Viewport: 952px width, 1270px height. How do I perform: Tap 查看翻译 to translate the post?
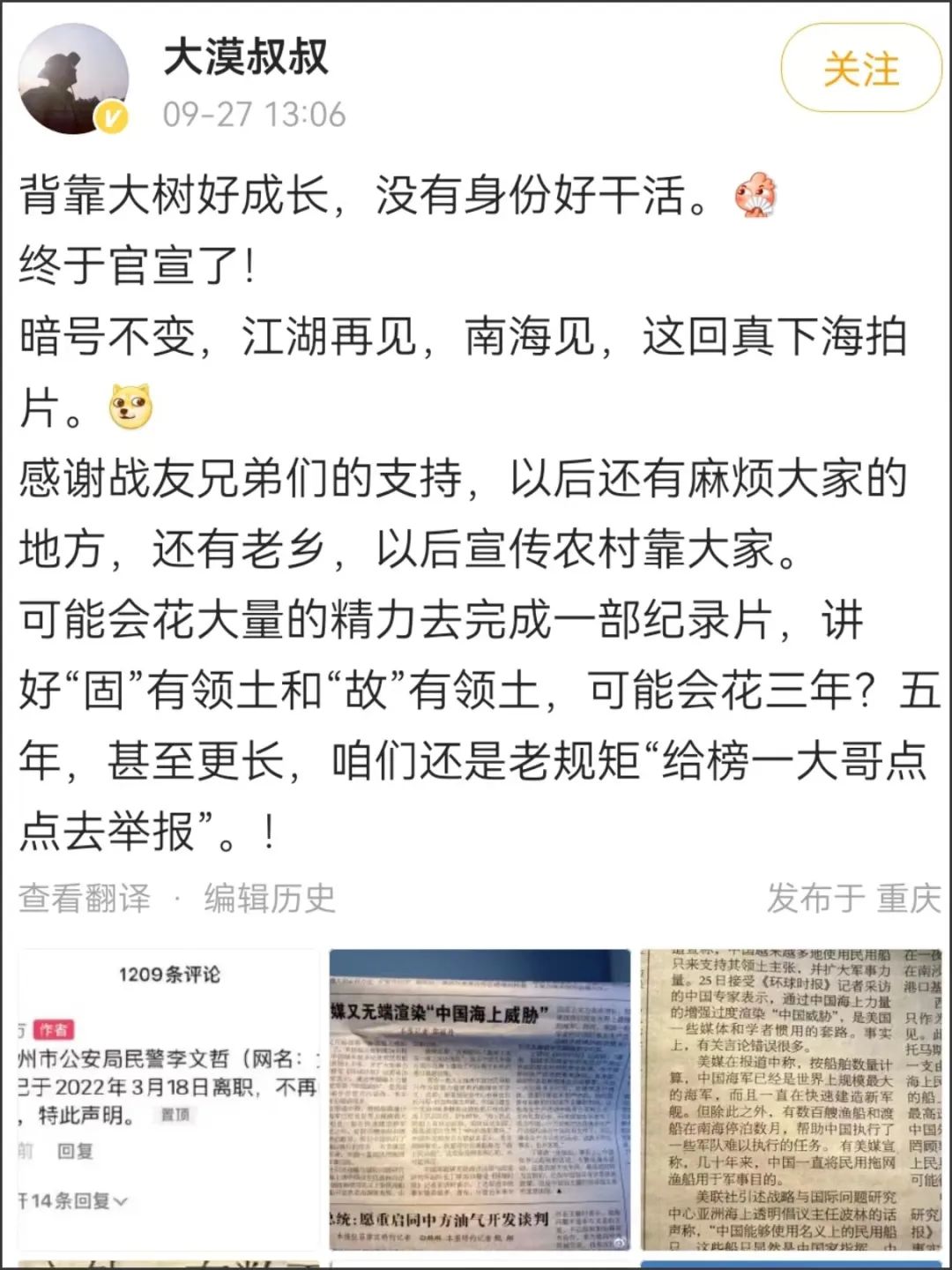(86, 898)
